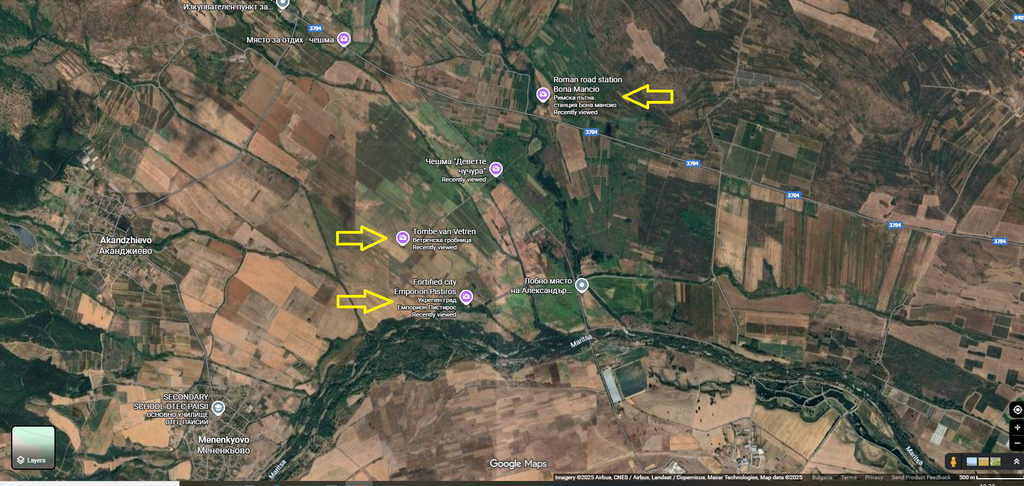
Task: Send Product Feedback link
Action: (920, 478)
